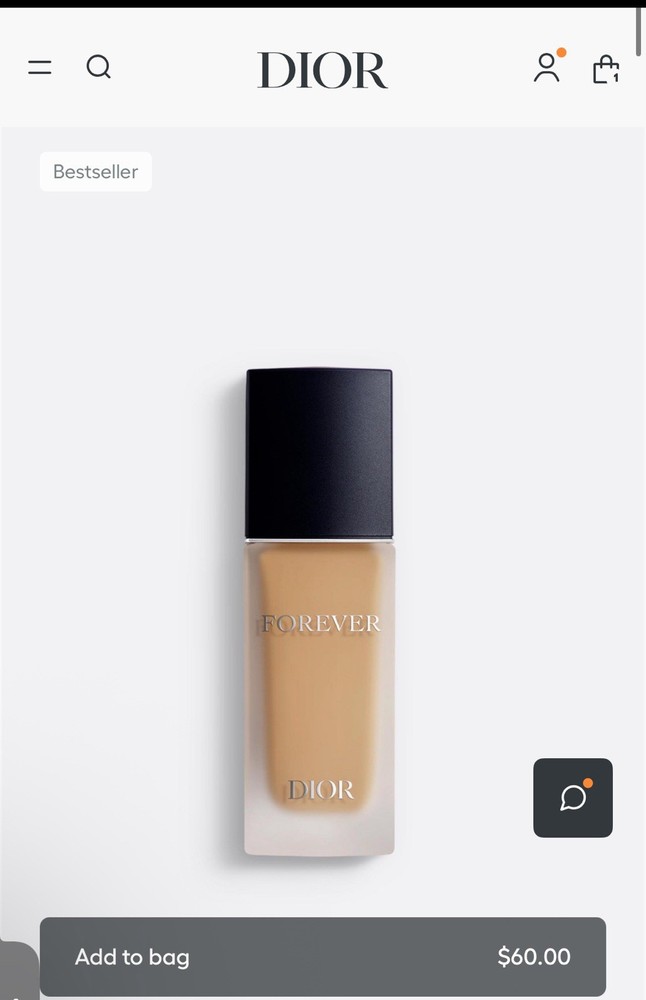Open the account profile icon
Screen dimensions: 646x1000
coord(546,67)
